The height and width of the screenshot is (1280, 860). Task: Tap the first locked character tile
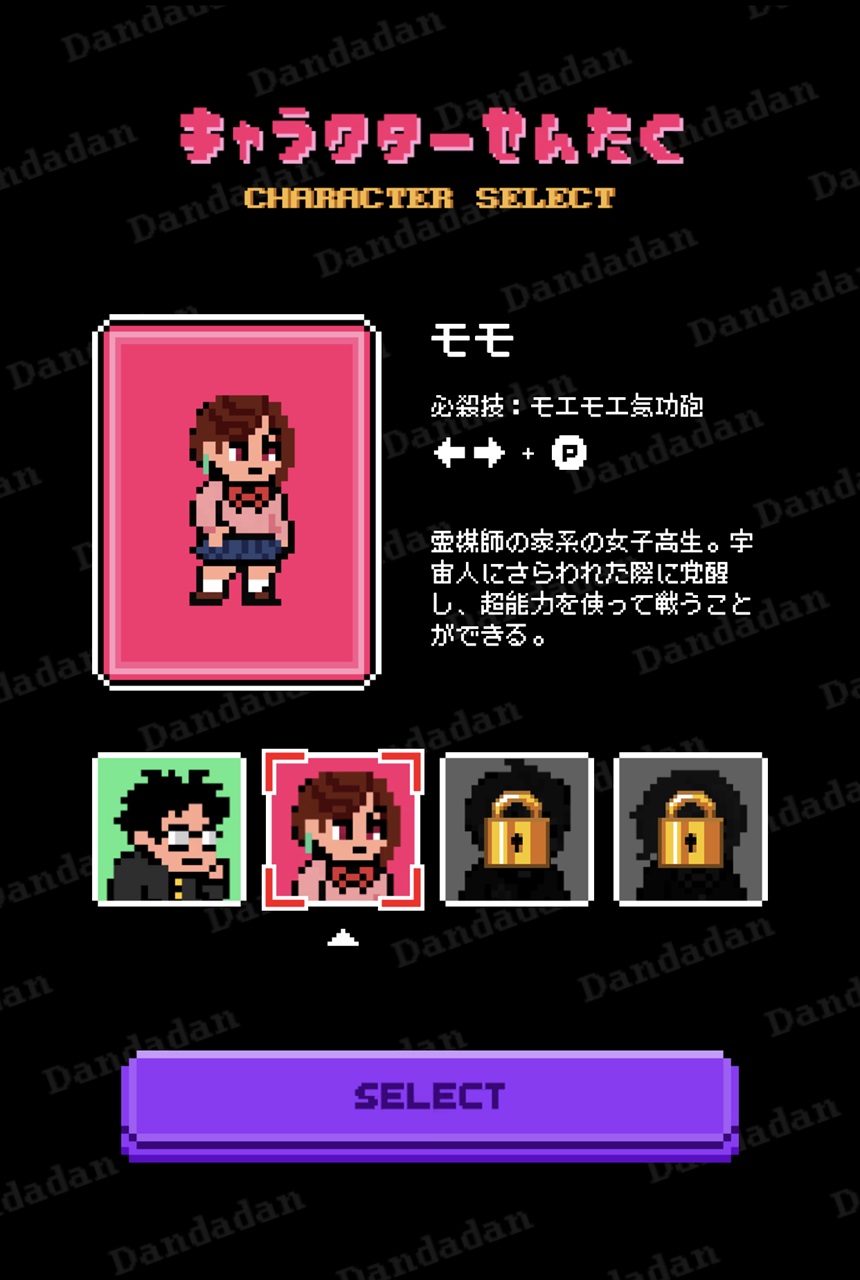517,829
